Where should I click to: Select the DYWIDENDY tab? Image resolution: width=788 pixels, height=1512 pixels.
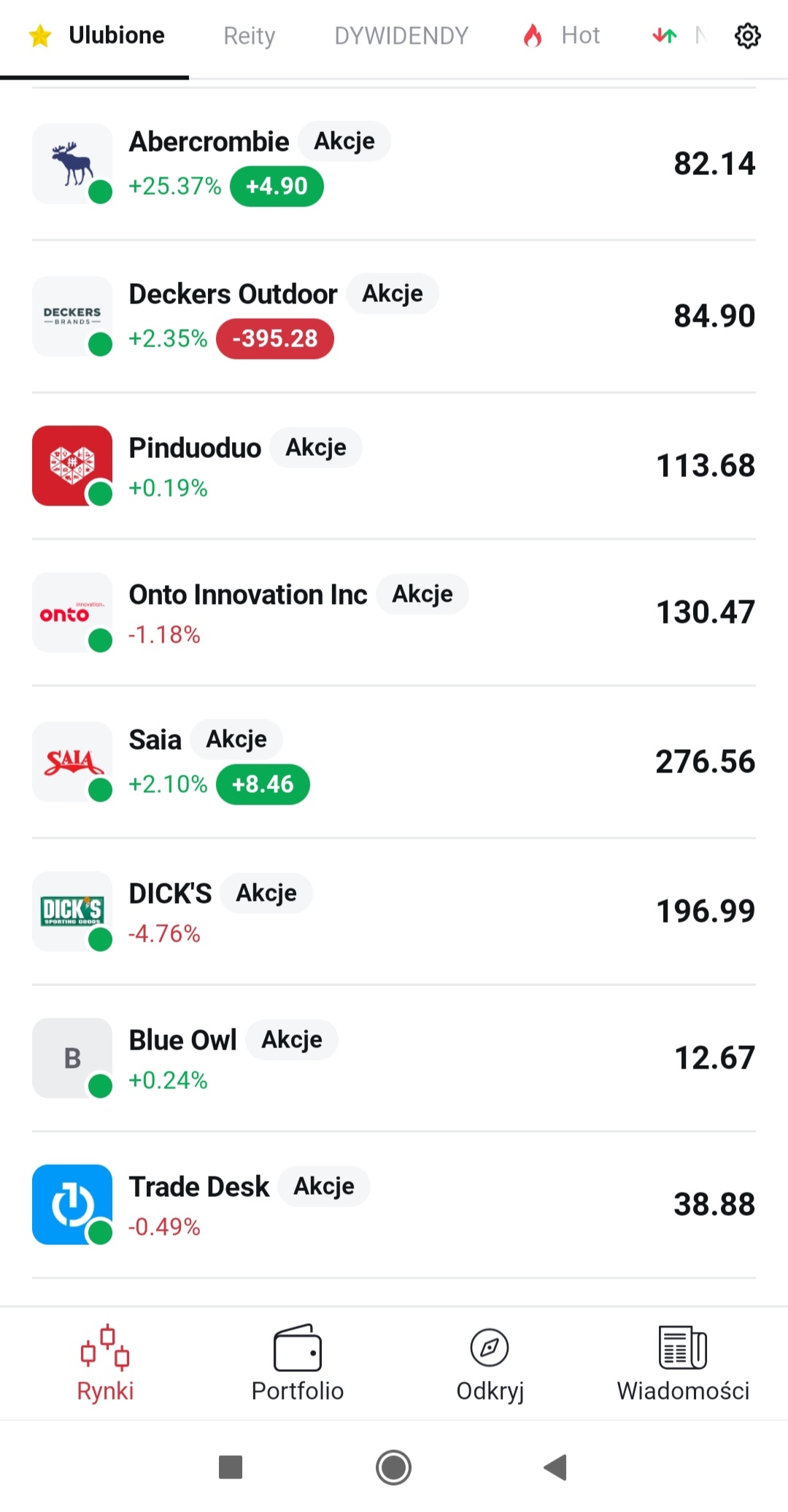coord(401,36)
